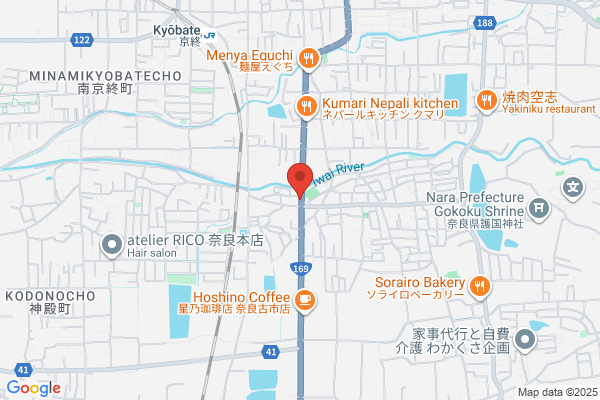Screen dimensions: 600x400
Task: Select the Kumari Nepali kitchen restaurant pin
Action: [x=306, y=107]
